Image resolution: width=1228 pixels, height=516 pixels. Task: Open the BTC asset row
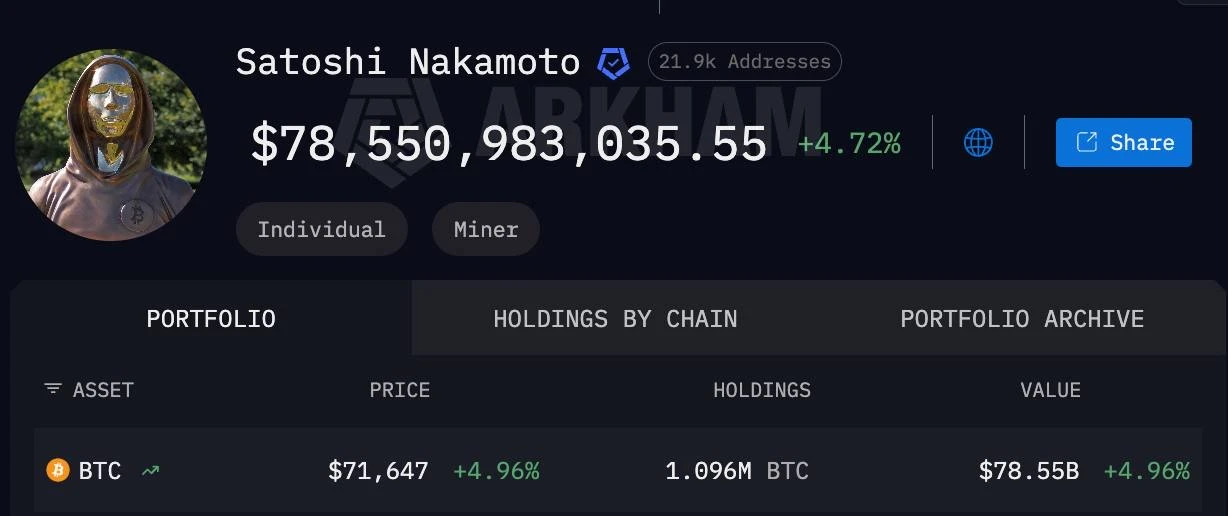100,471
